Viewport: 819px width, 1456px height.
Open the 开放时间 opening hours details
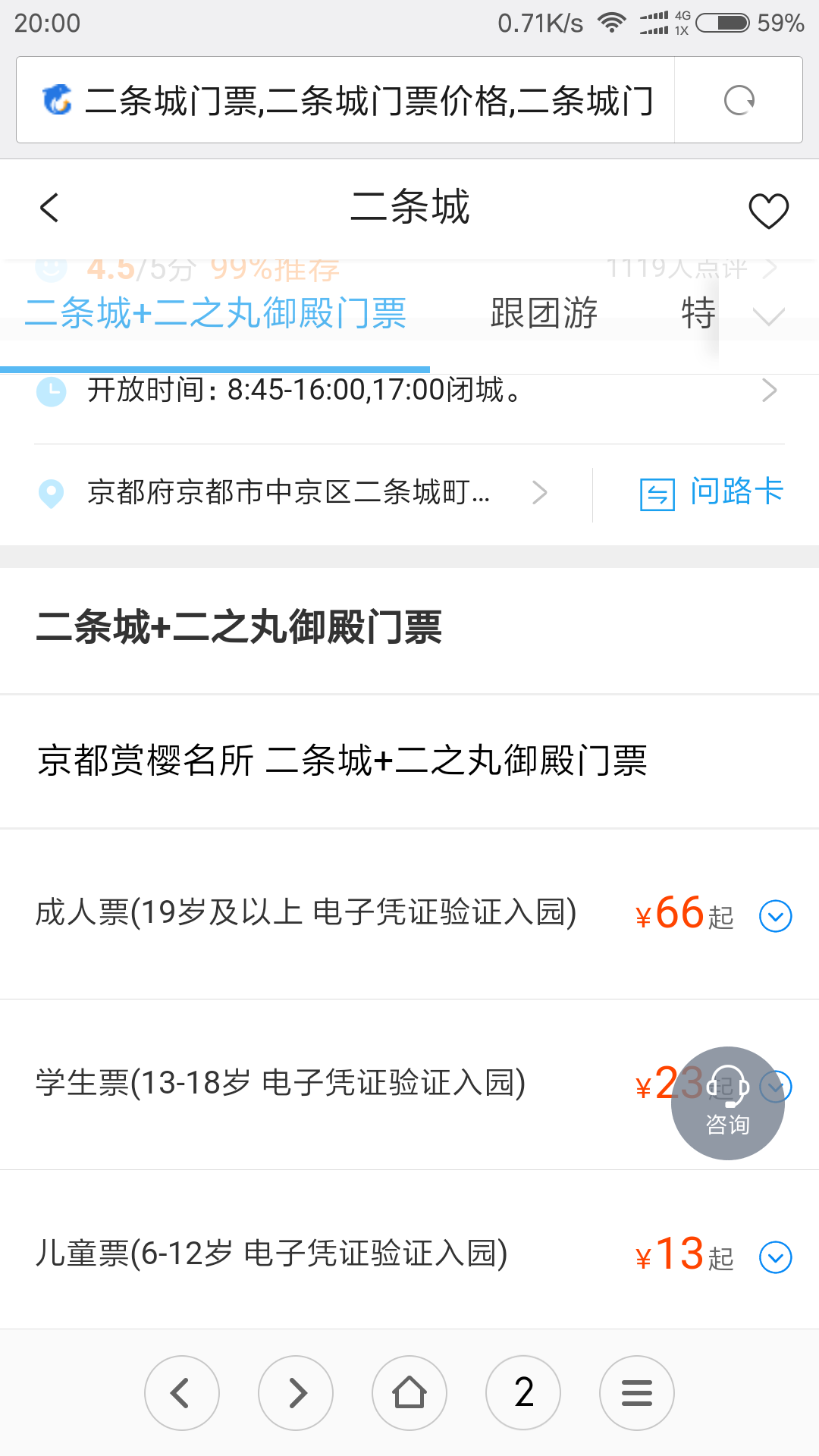pos(409,391)
